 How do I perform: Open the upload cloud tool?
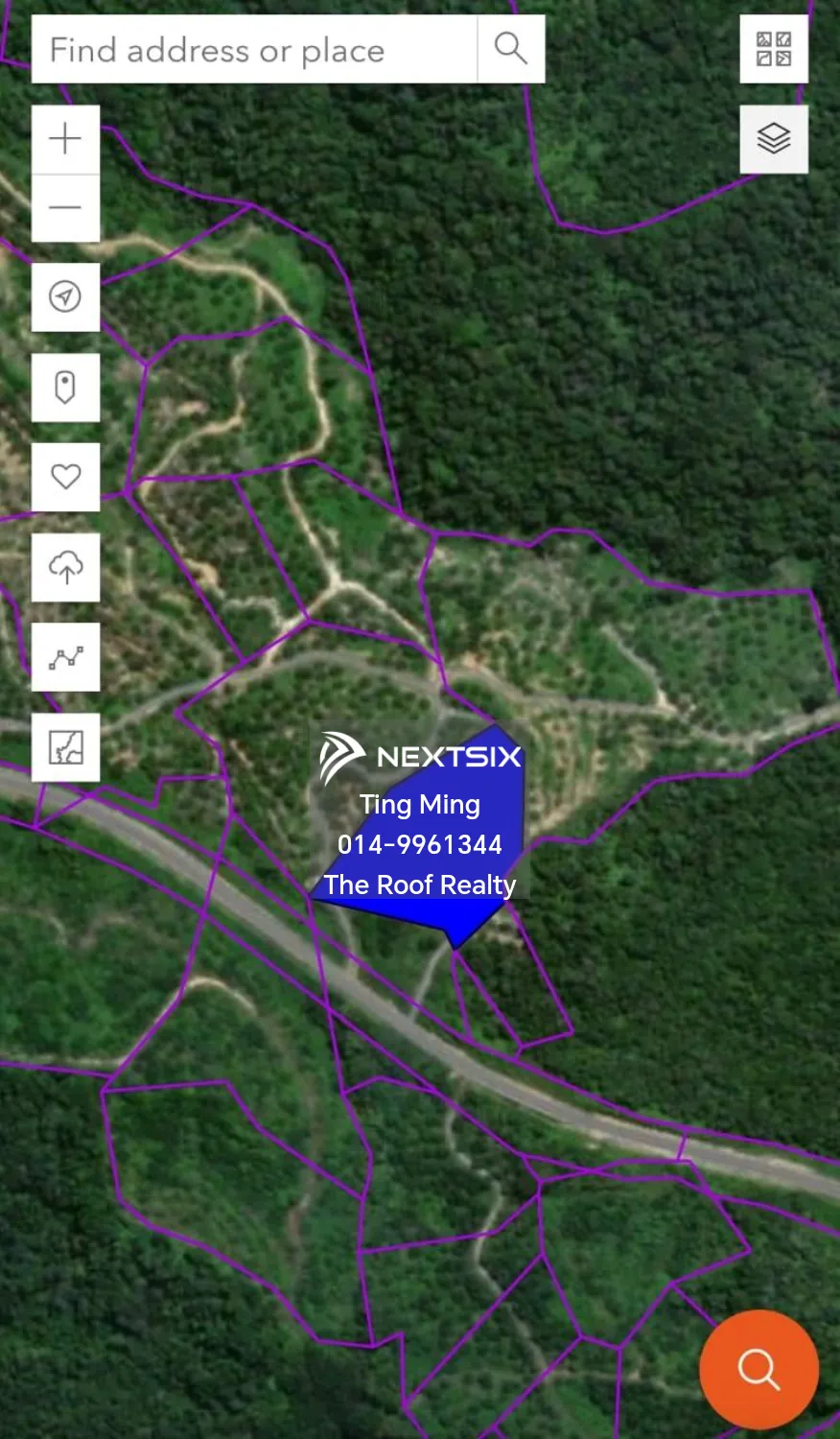tap(65, 567)
